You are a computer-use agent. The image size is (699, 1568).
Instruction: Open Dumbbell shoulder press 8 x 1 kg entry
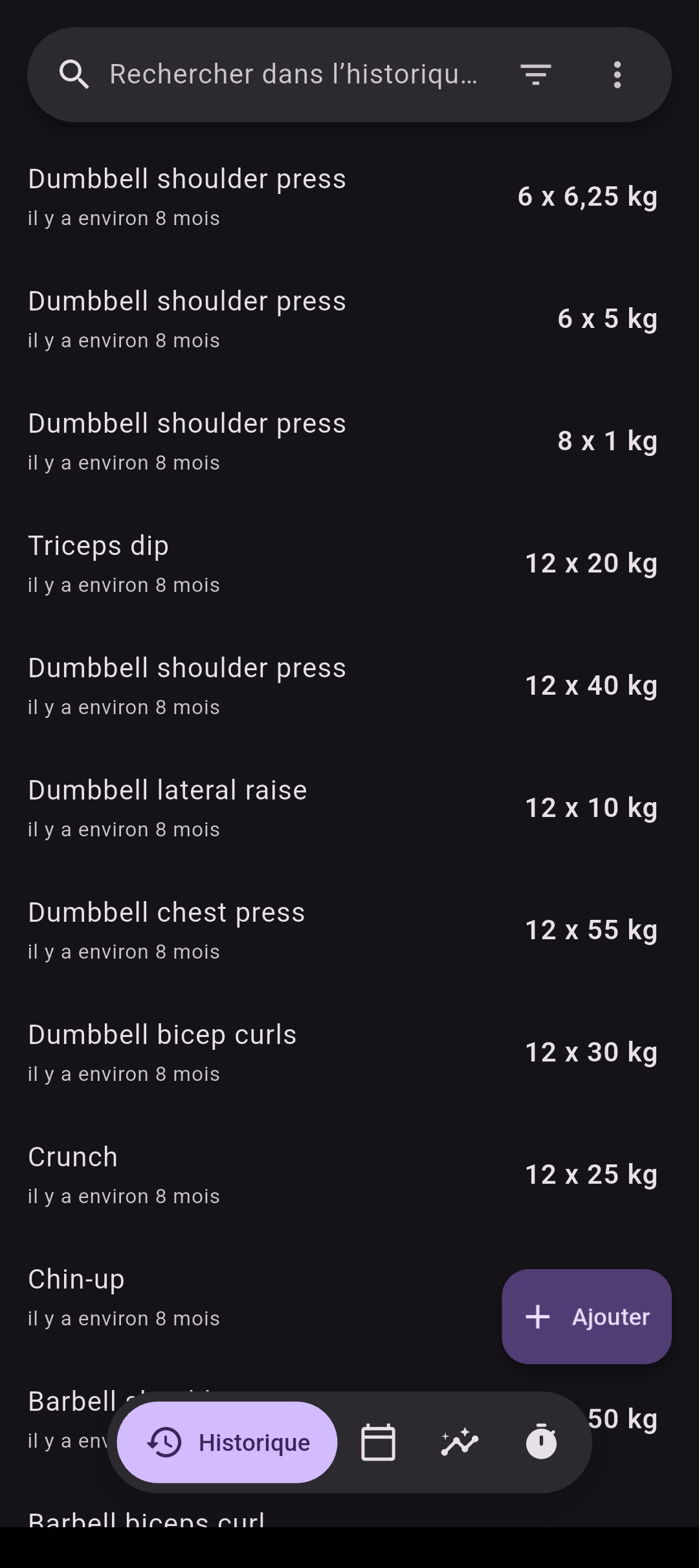click(349, 441)
